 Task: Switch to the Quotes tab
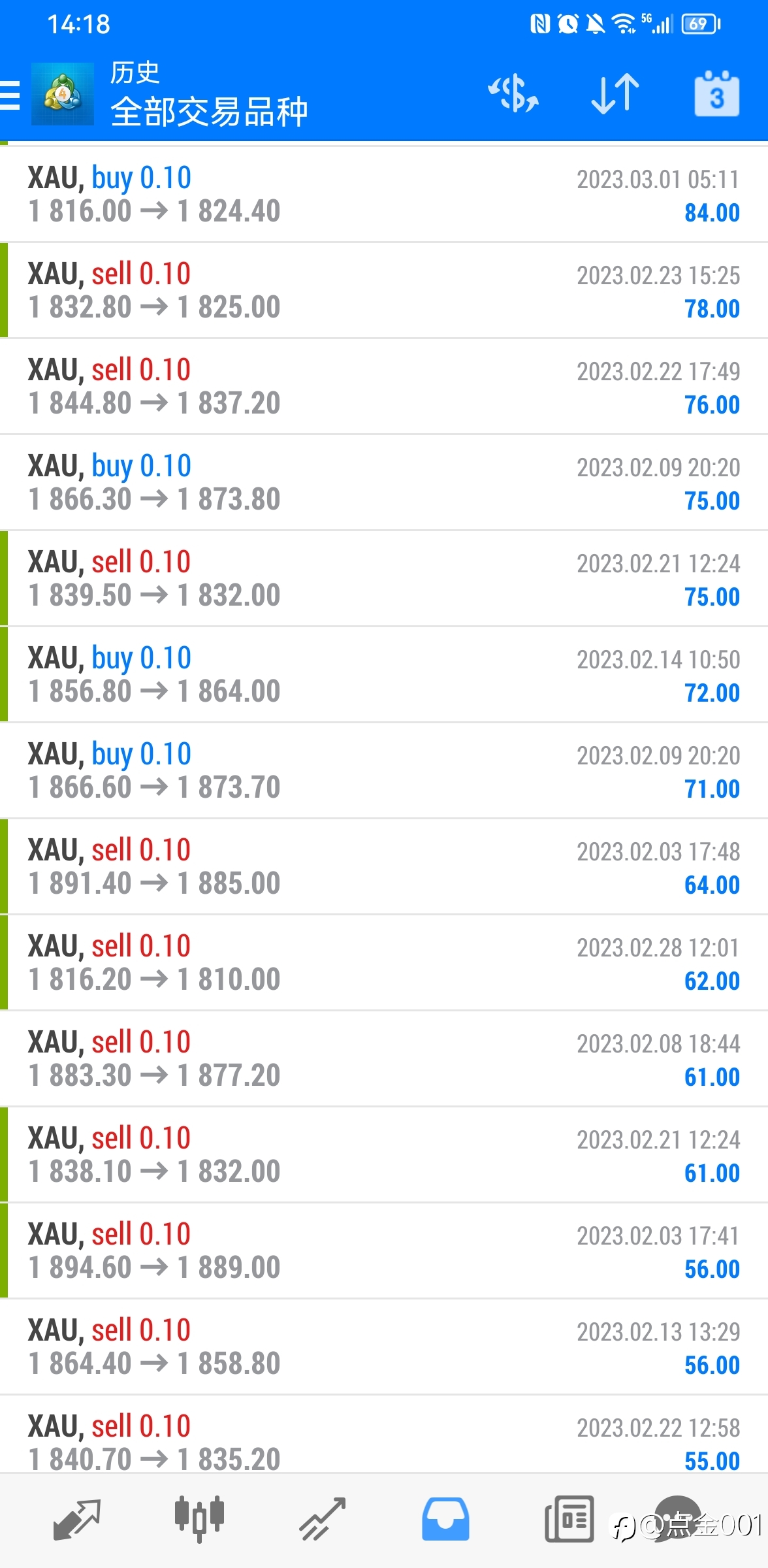tap(76, 1520)
